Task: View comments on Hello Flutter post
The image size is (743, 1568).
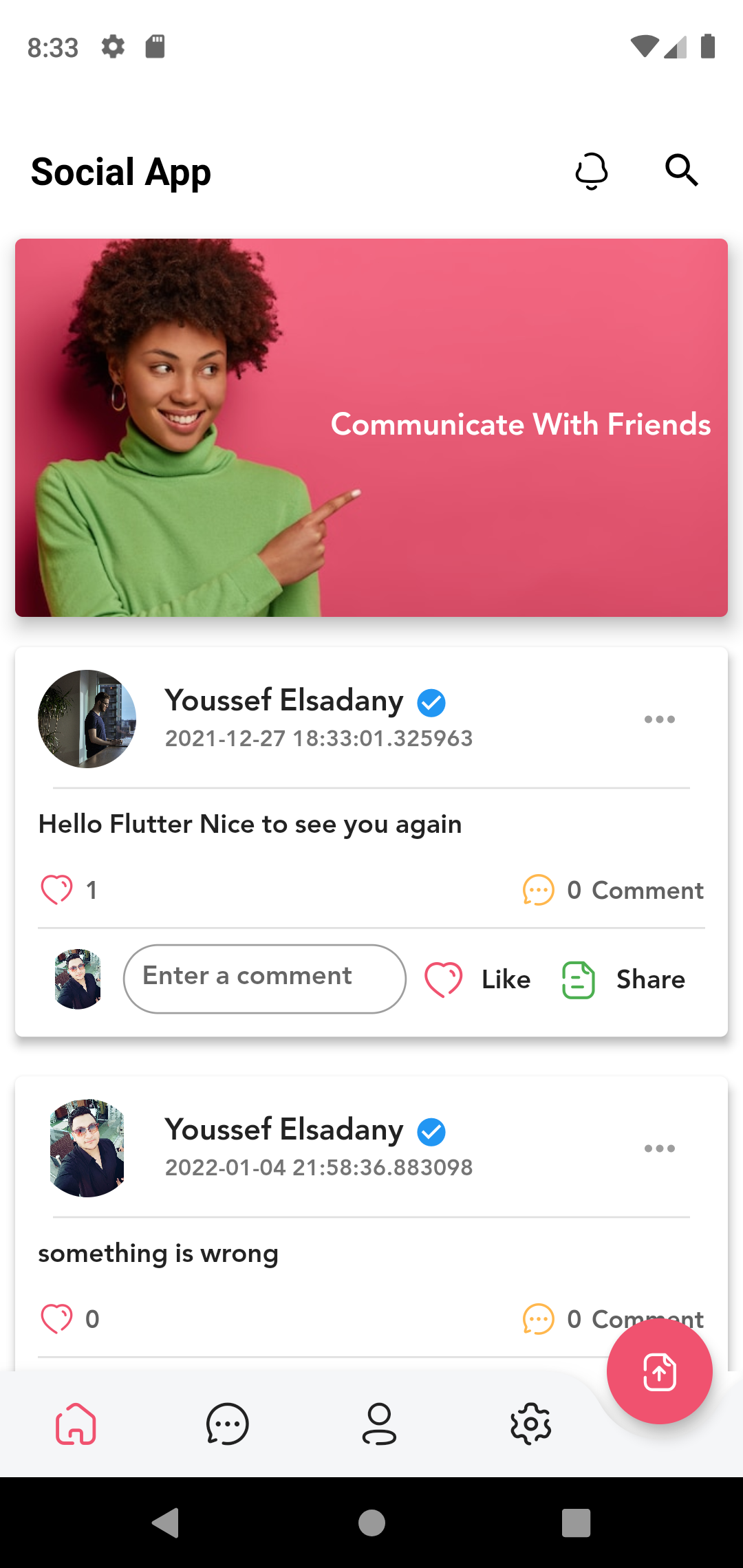Action: [613, 890]
